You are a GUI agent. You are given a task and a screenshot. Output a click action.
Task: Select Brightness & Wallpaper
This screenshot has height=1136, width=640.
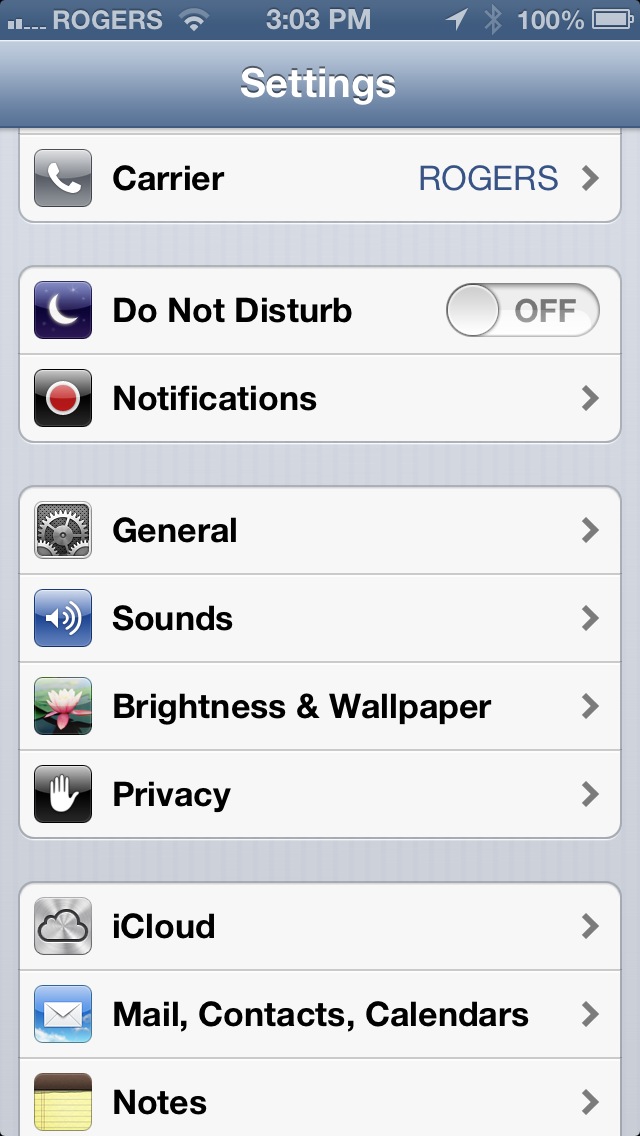pos(320,706)
